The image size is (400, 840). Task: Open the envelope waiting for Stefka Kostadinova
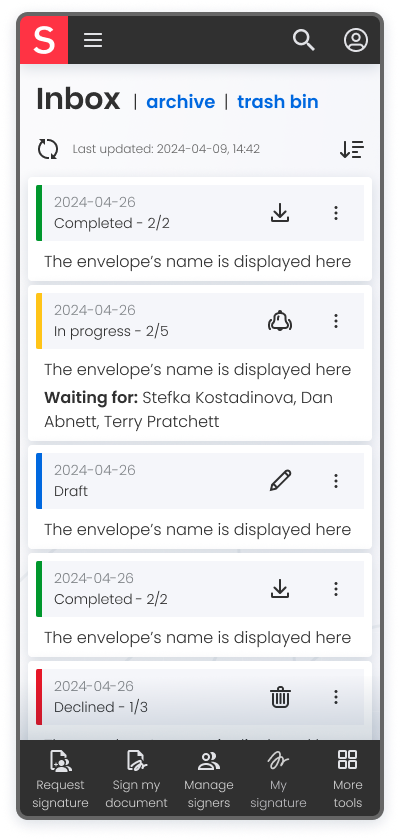click(200, 363)
